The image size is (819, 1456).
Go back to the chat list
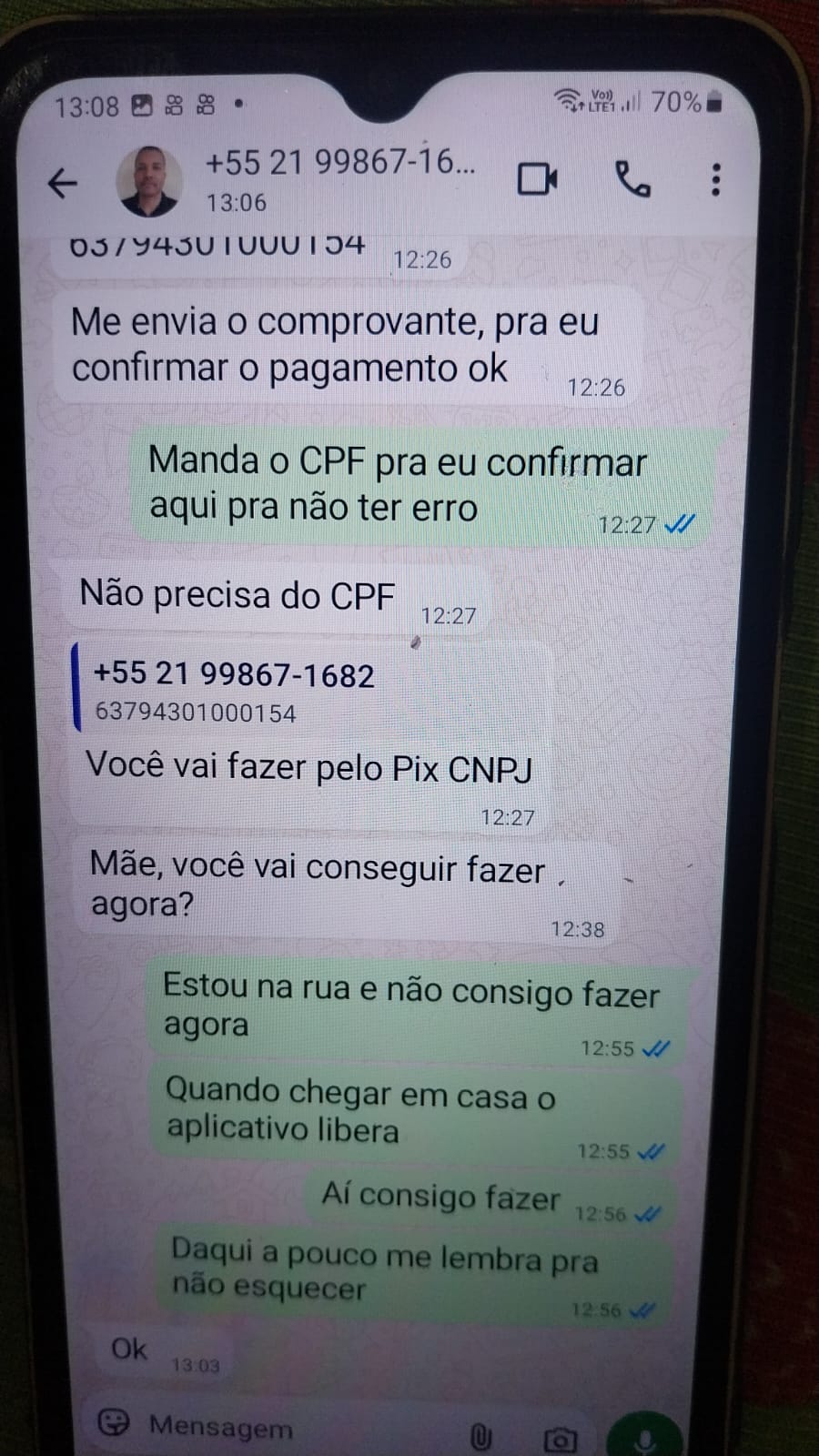coord(62,183)
